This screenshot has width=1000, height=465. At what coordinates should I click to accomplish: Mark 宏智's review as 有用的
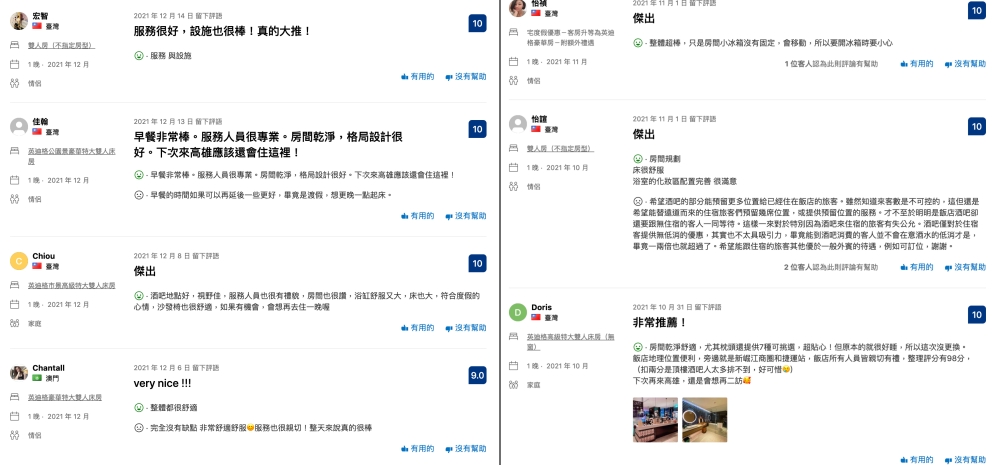pos(417,76)
